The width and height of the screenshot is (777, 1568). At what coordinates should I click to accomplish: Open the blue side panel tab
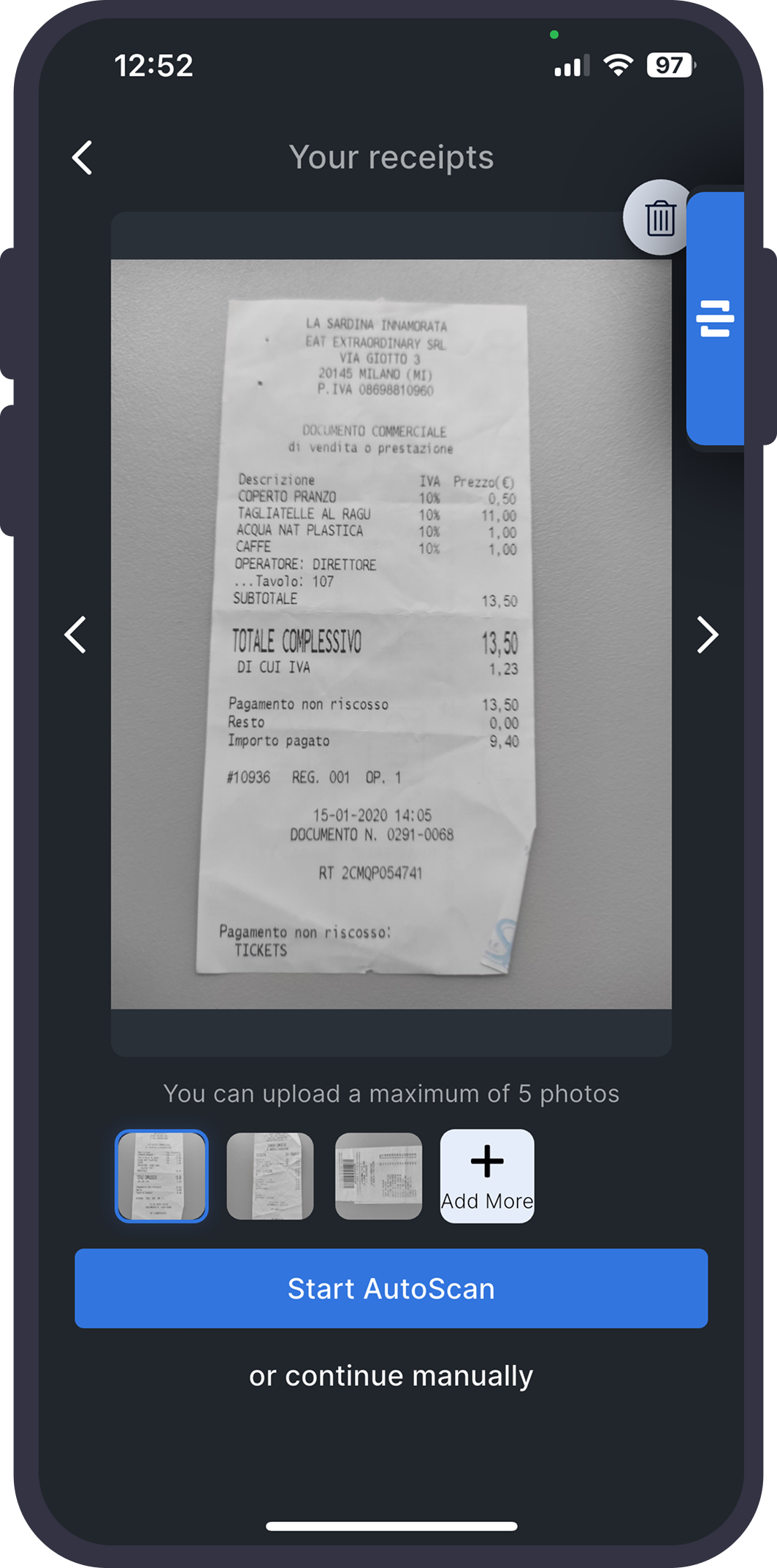point(715,318)
